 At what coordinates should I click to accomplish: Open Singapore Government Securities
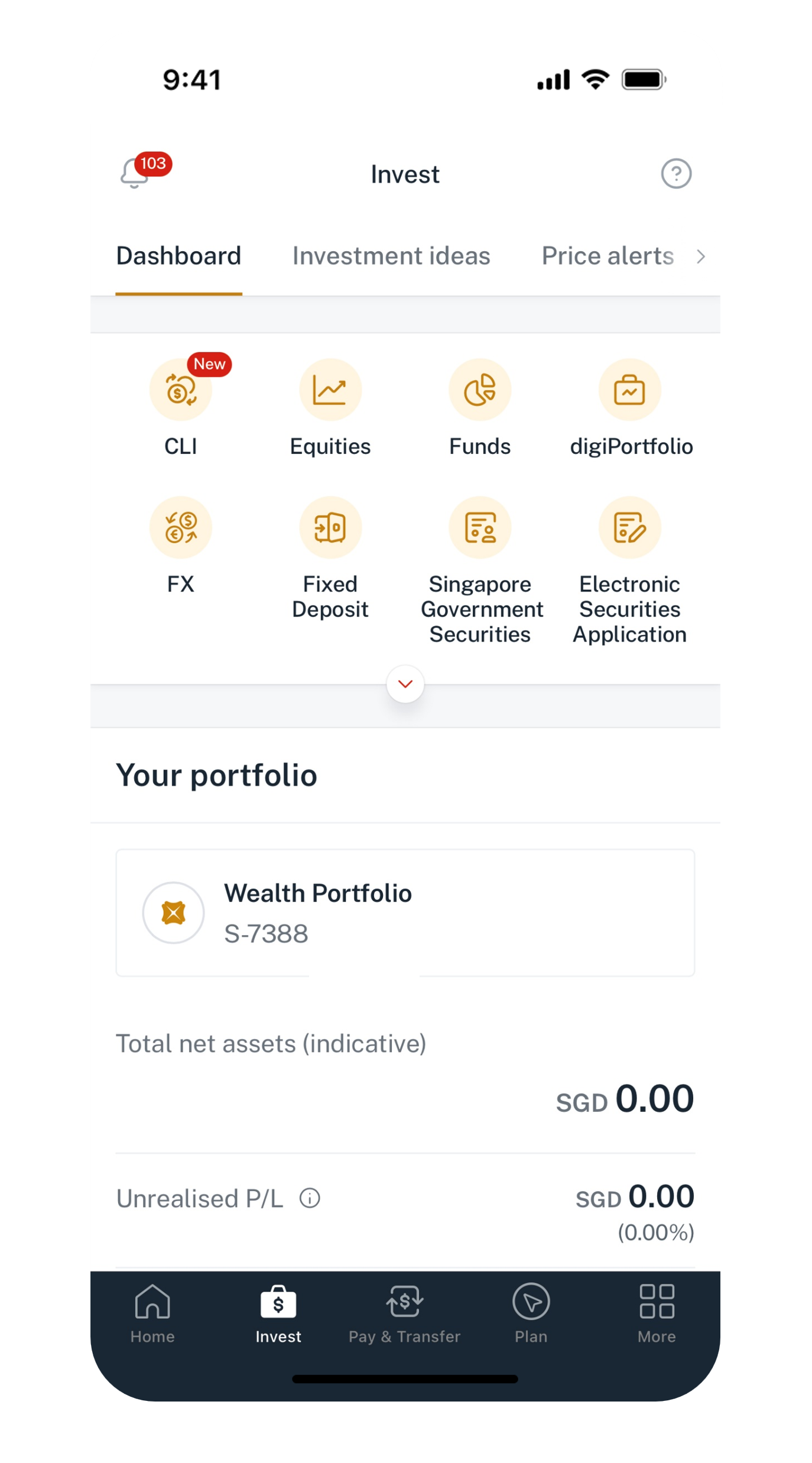pyautogui.click(x=480, y=528)
